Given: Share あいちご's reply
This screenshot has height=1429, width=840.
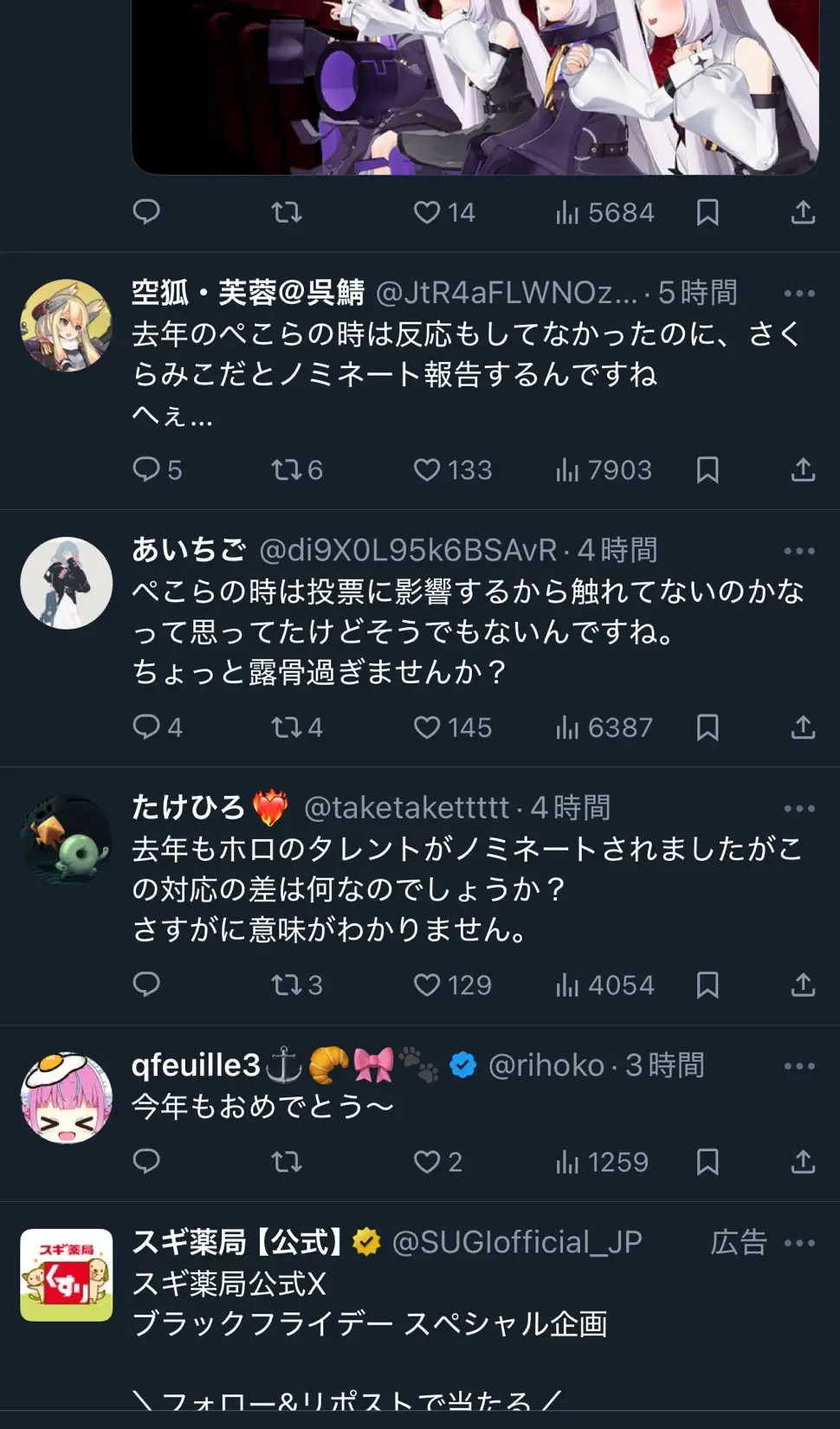Looking at the screenshot, I should pyautogui.click(x=803, y=727).
